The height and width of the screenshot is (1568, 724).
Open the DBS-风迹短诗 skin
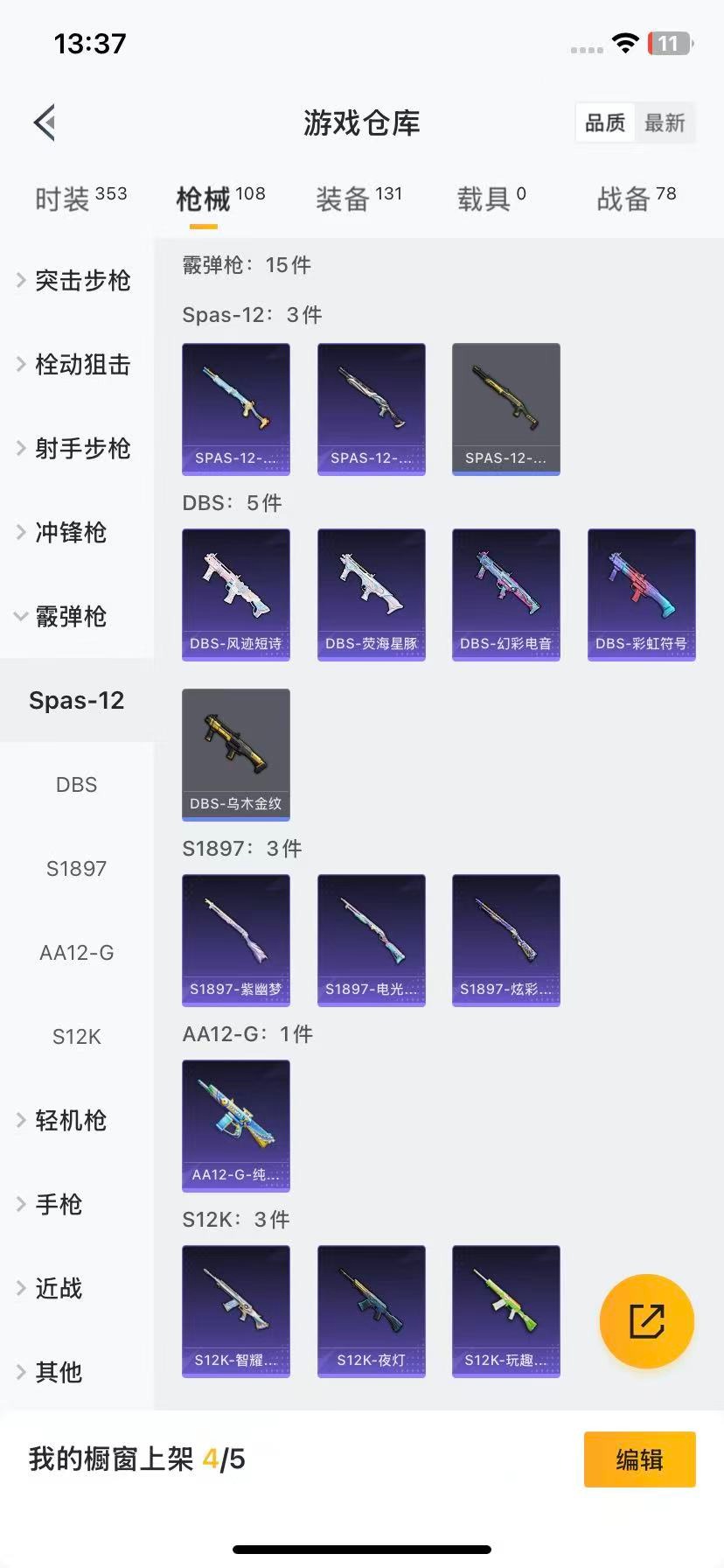coord(236,595)
